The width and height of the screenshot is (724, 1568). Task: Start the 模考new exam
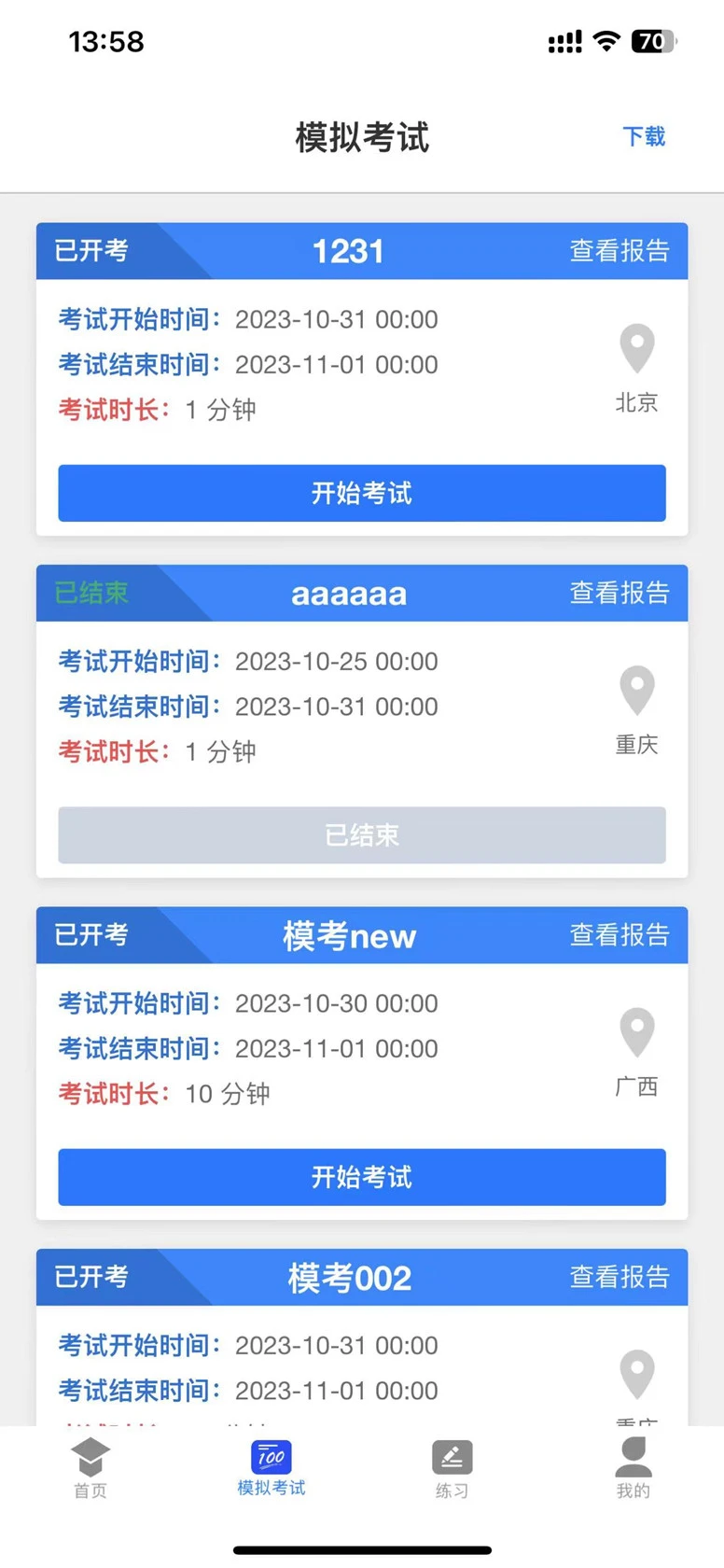362,1177
